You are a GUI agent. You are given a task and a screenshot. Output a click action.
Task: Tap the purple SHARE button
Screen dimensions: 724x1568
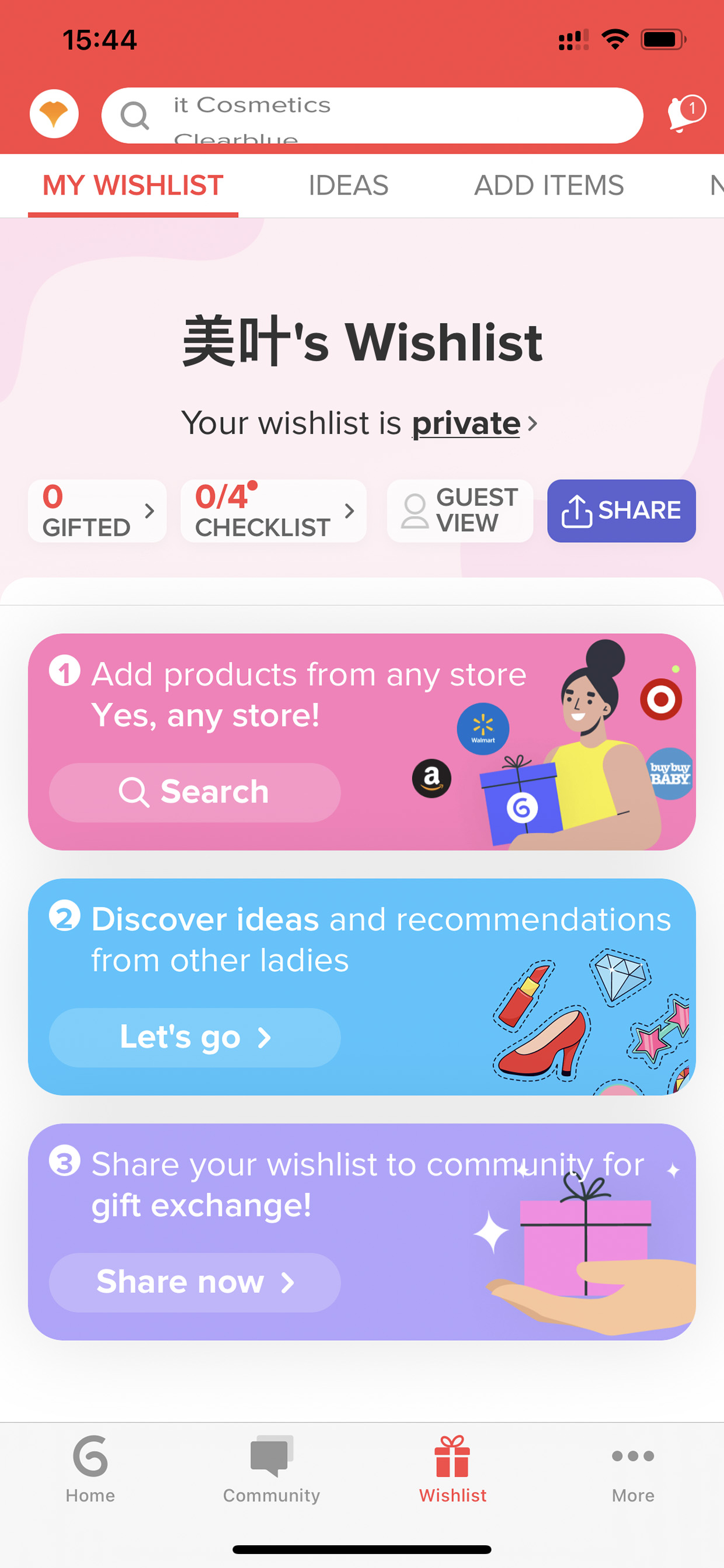coord(621,511)
